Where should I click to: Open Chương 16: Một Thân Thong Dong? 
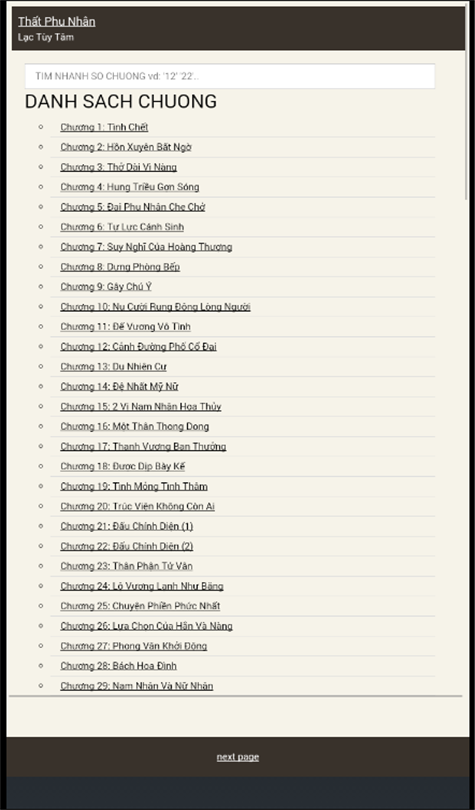[135, 427]
